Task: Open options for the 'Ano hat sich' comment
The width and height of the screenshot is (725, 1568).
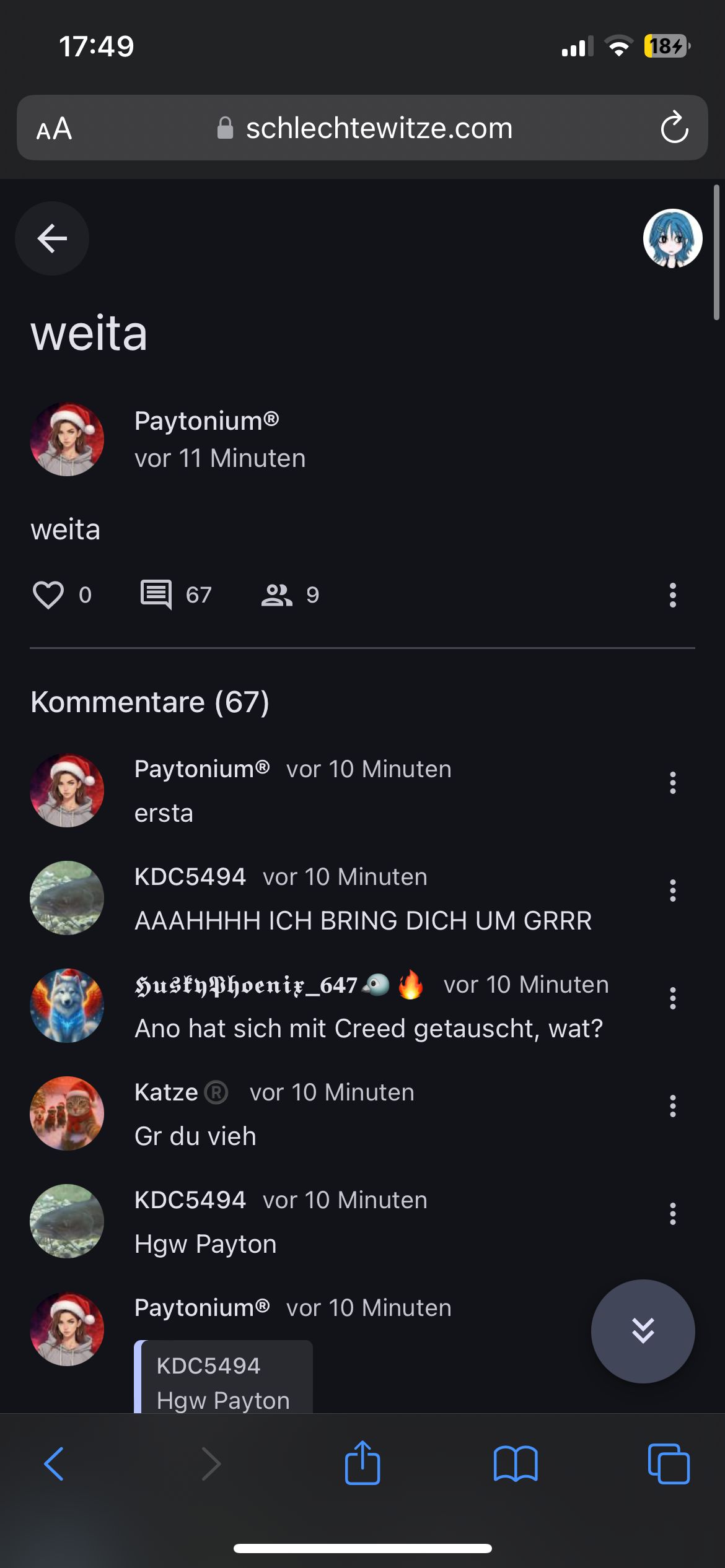Action: tap(672, 999)
